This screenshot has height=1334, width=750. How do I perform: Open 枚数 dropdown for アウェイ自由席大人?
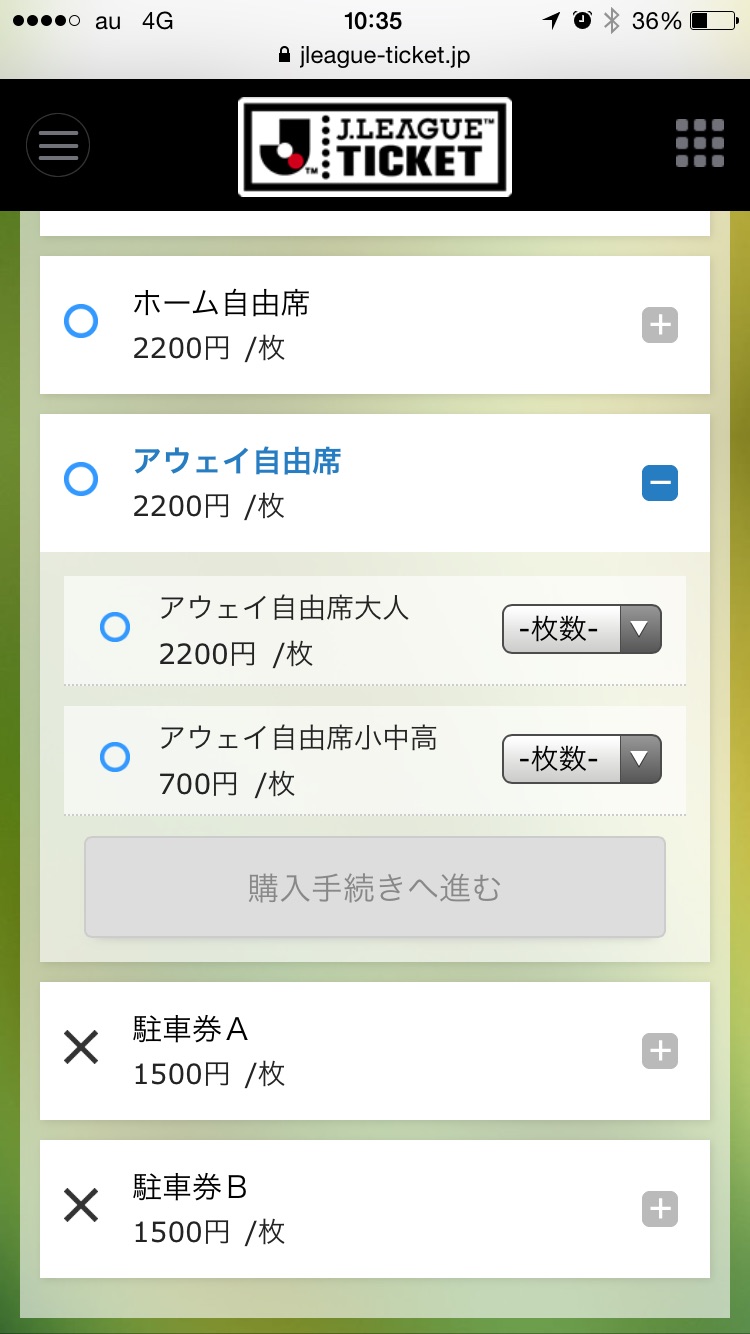click(582, 629)
